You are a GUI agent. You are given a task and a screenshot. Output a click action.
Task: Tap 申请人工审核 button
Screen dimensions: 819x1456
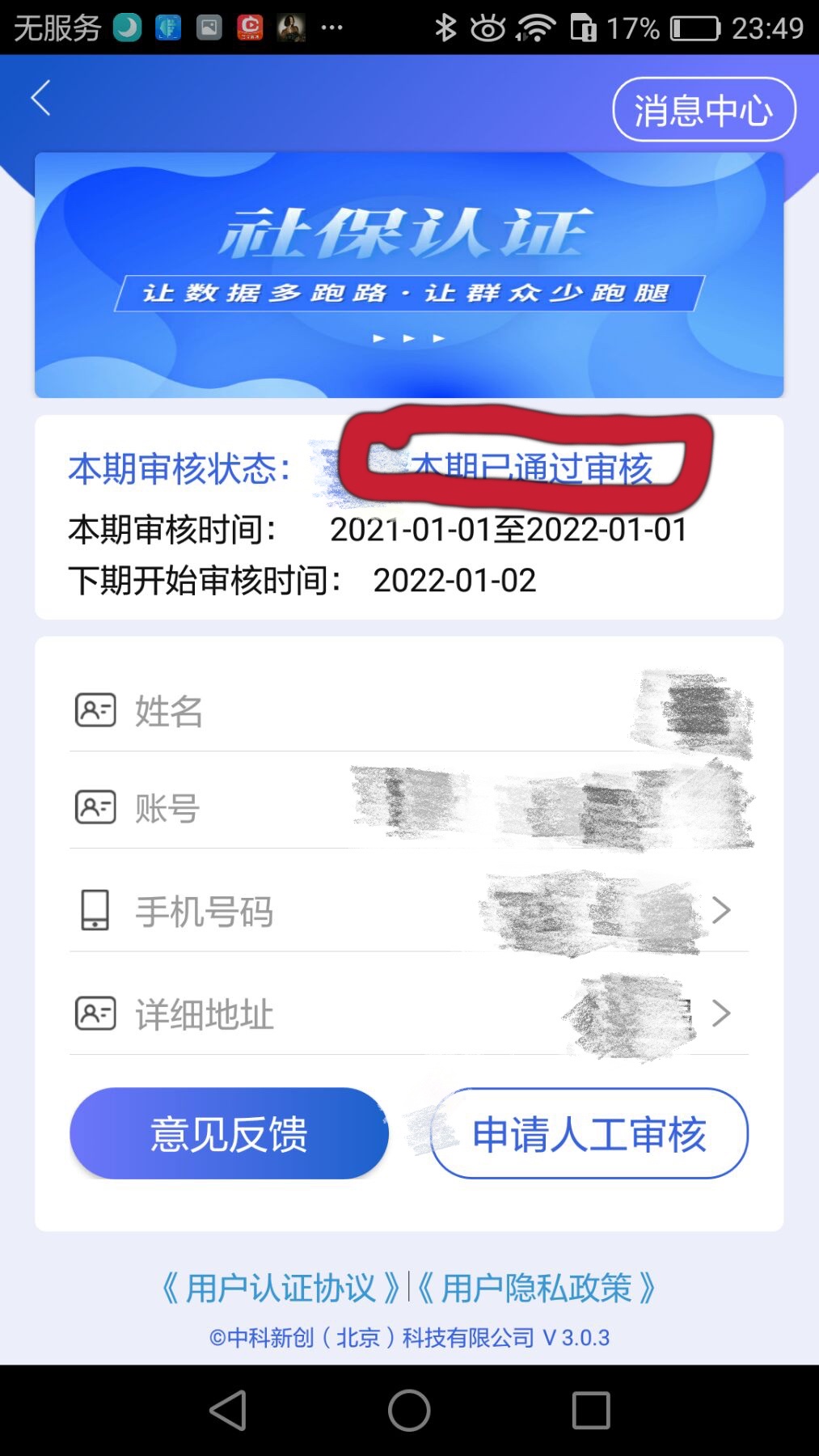[589, 1133]
